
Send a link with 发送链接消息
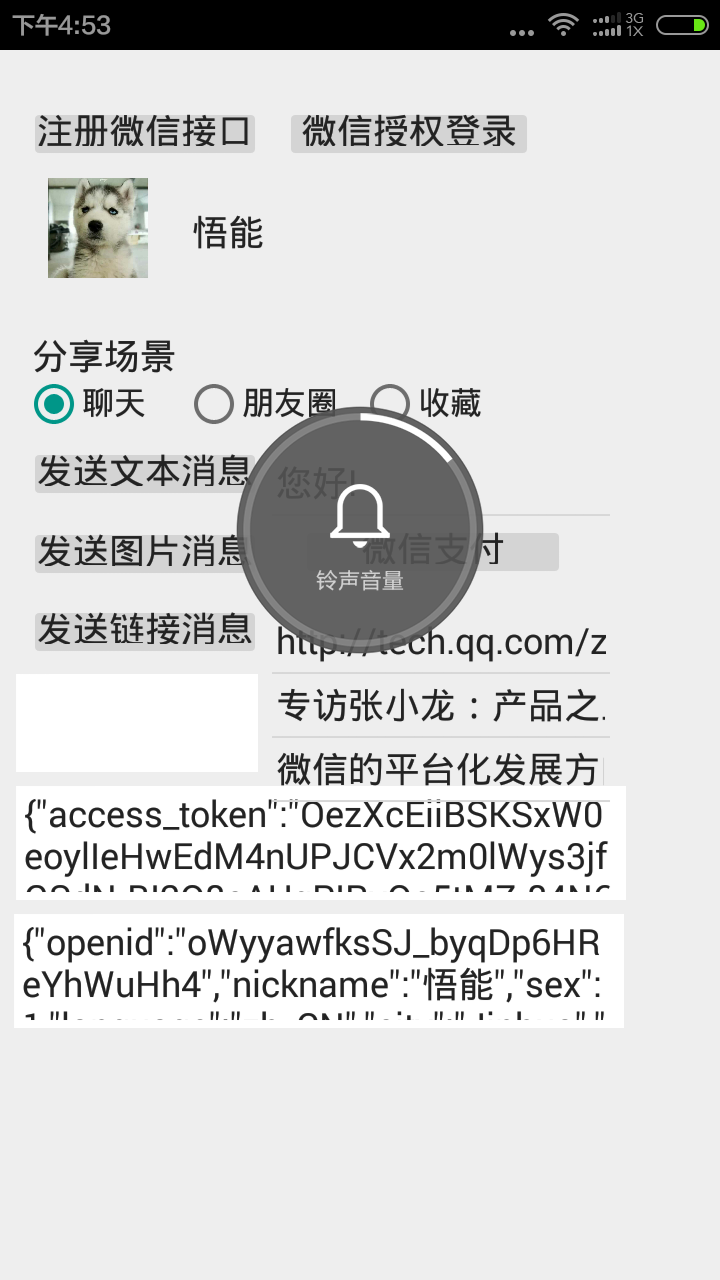(x=144, y=631)
